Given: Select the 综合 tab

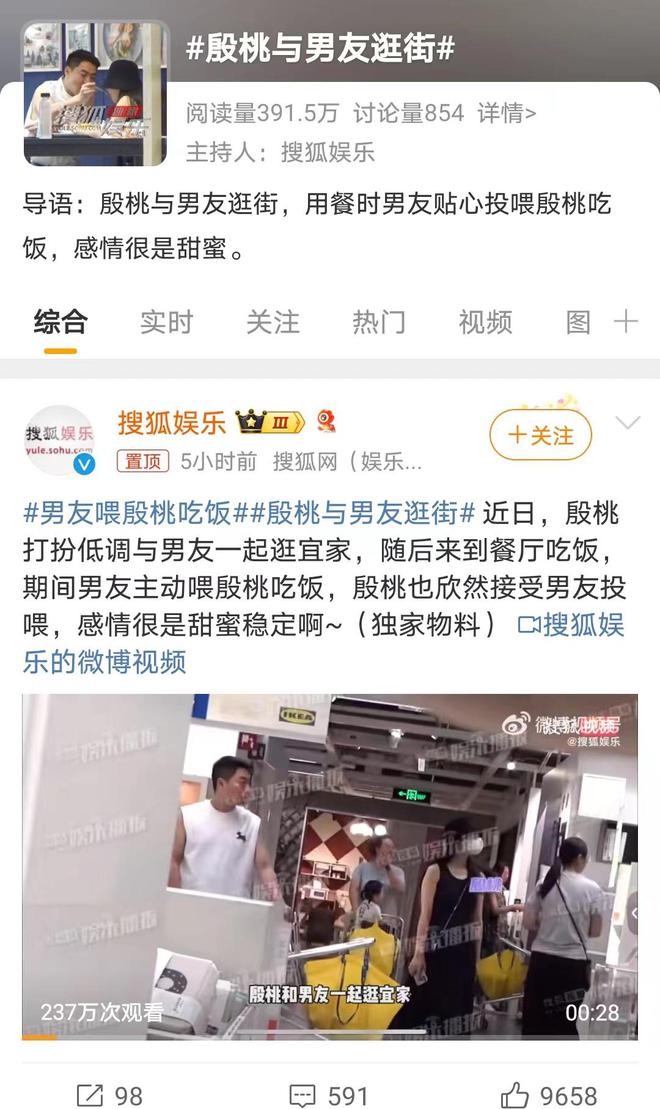Looking at the screenshot, I should (x=60, y=321).
